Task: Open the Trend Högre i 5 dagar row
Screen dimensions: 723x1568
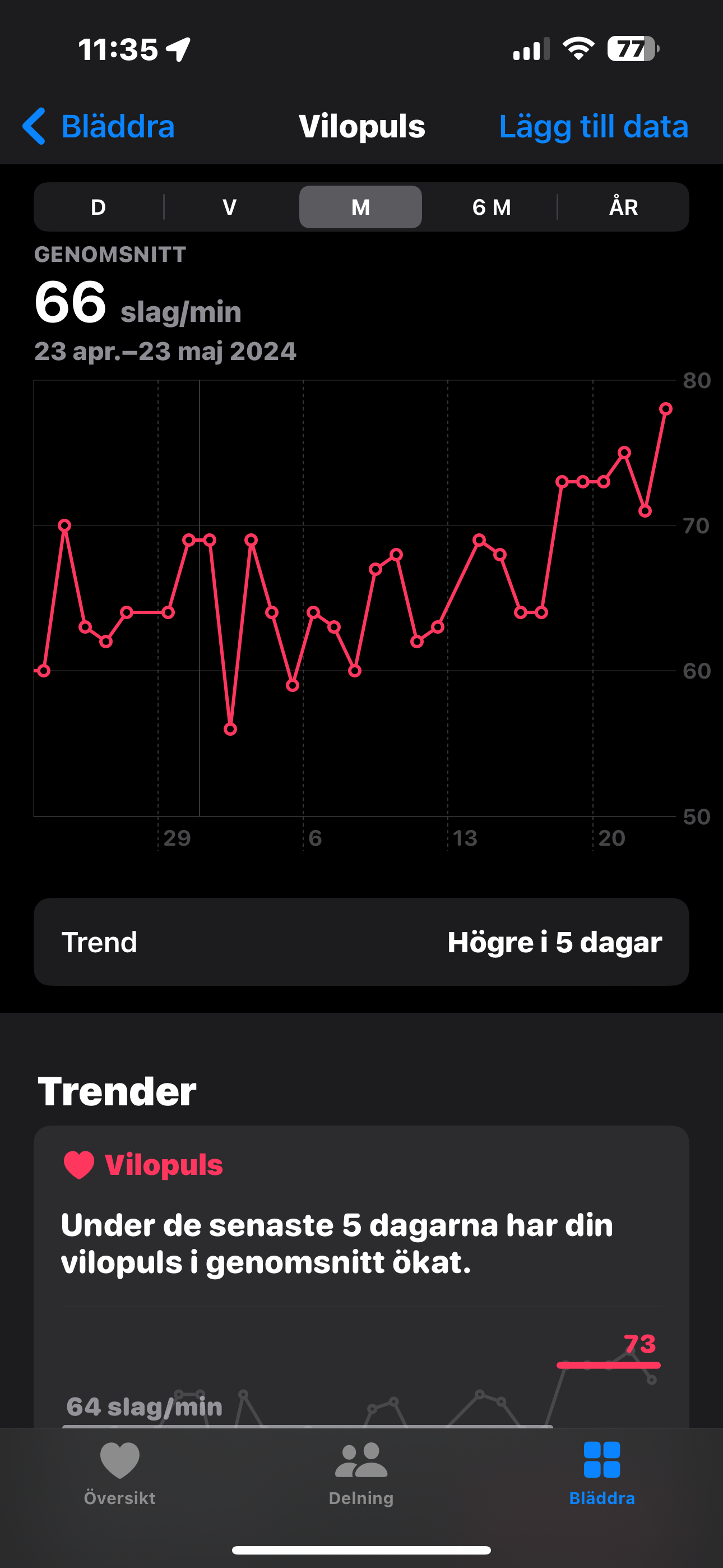Action: pyautogui.click(x=361, y=942)
